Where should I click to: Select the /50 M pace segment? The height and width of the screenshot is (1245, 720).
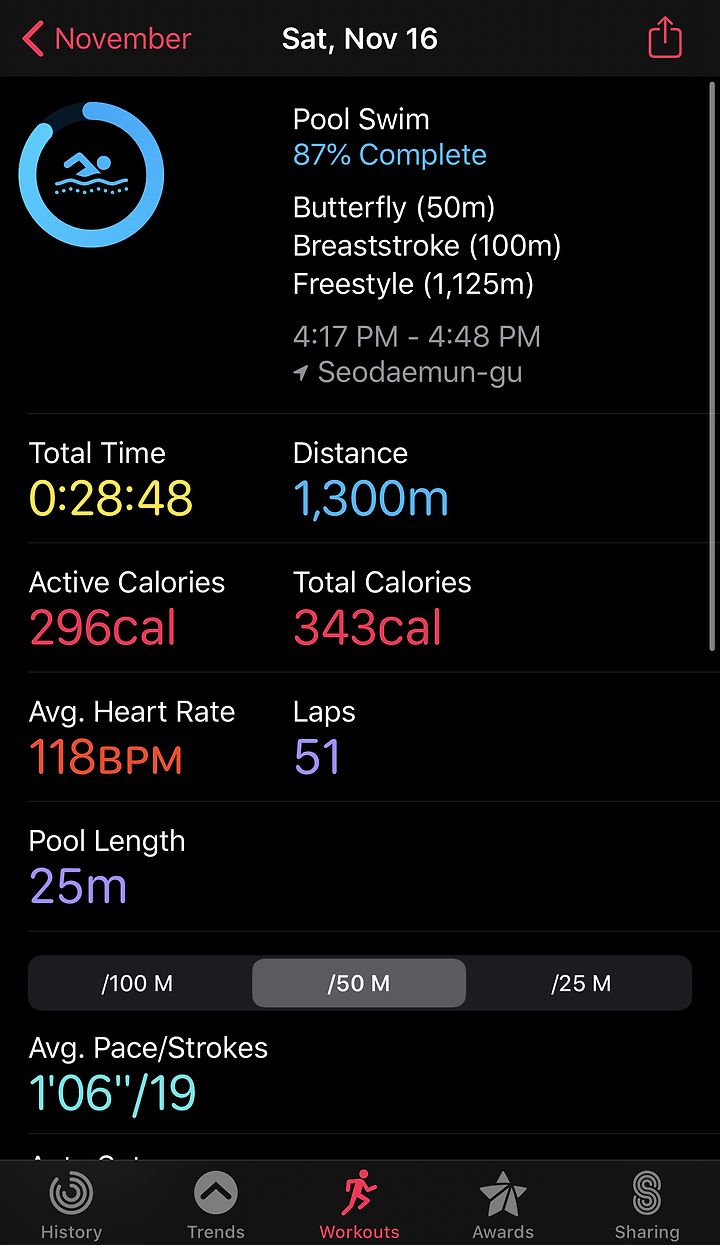[x=359, y=983]
